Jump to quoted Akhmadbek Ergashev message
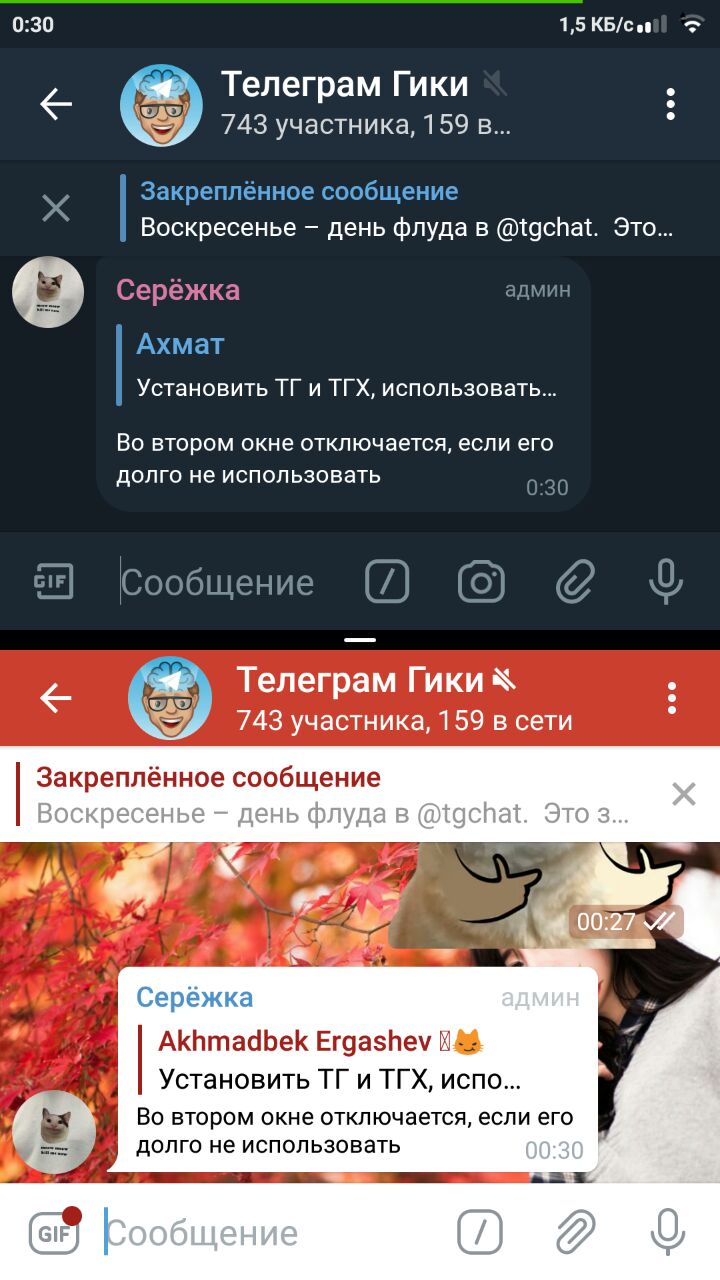This screenshot has height=1280, width=720. coord(340,1060)
